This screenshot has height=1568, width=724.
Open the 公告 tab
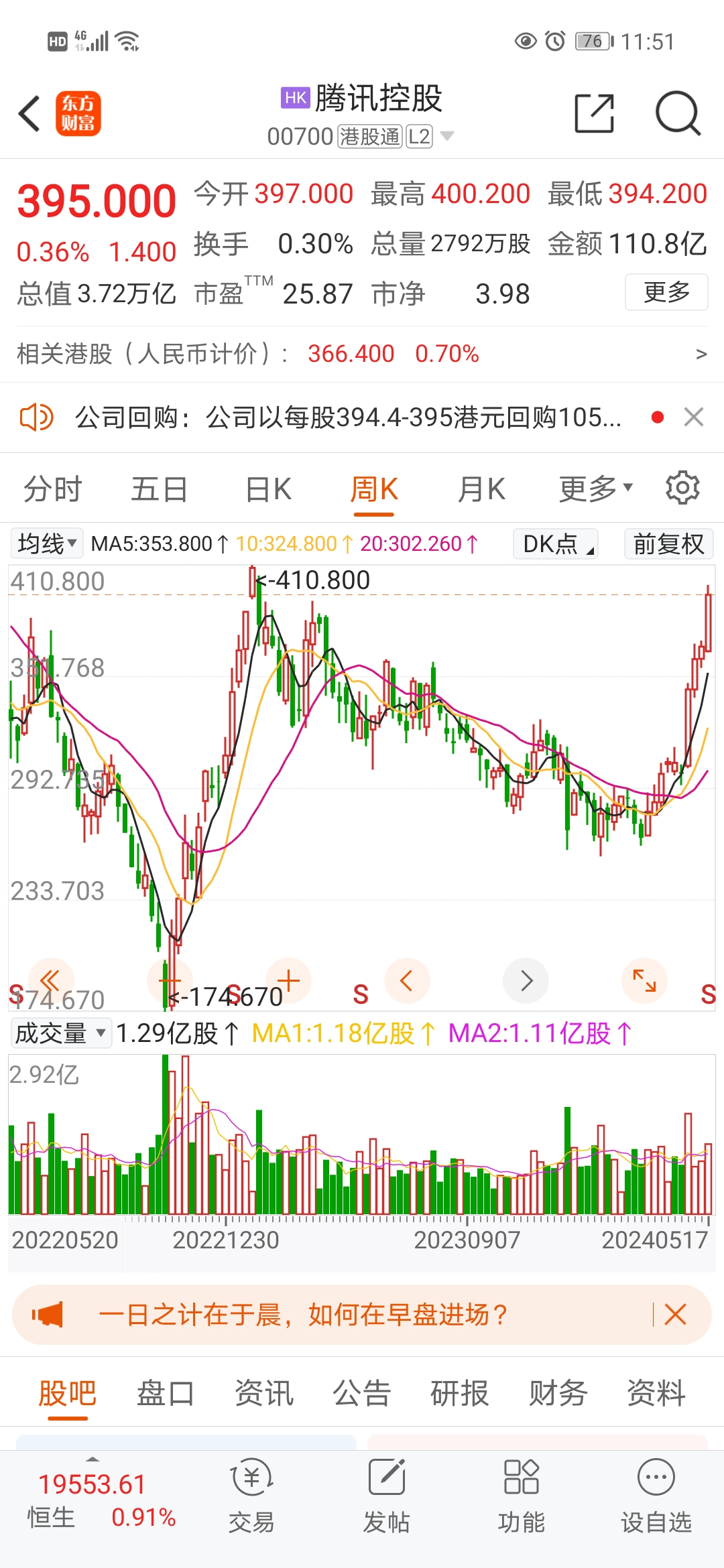[x=362, y=1394]
